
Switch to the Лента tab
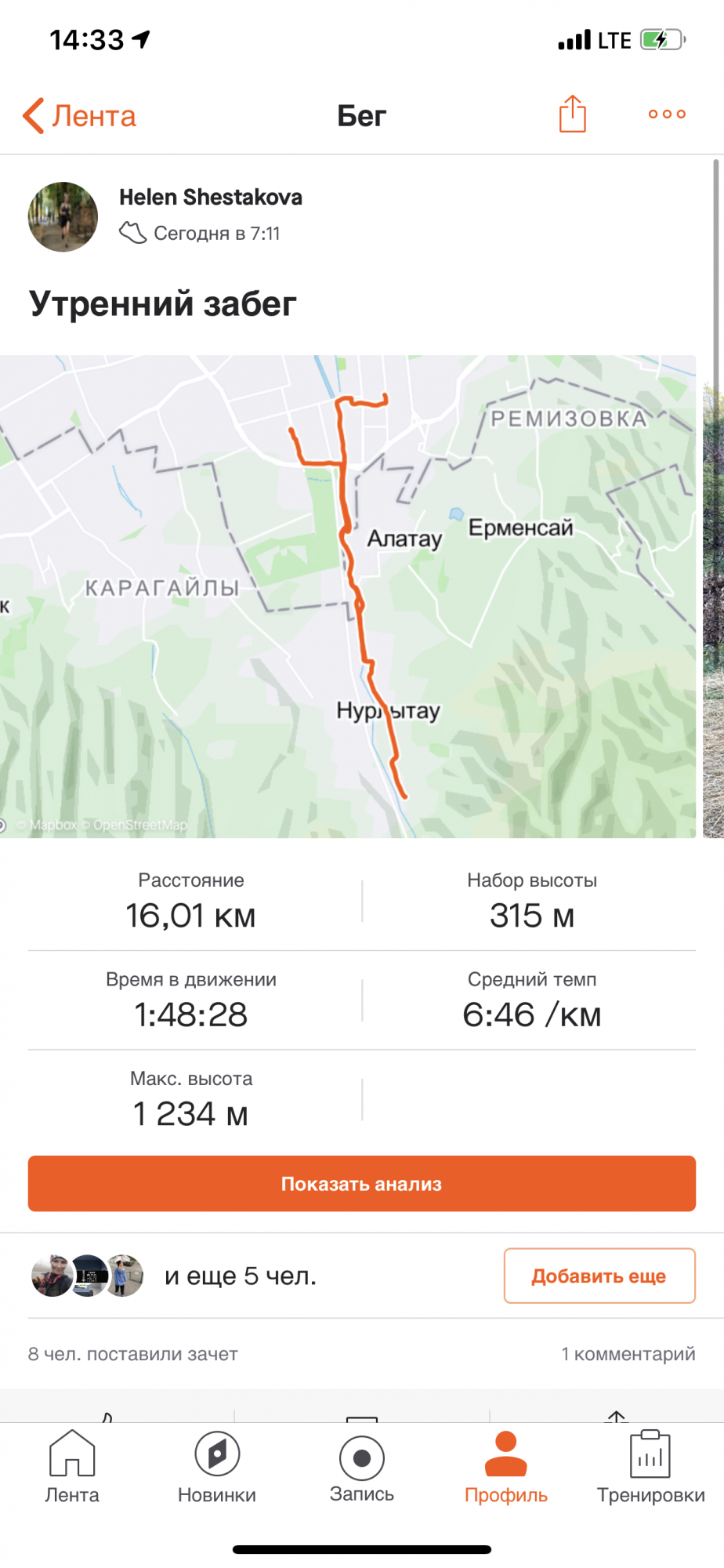click(x=72, y=1468)
